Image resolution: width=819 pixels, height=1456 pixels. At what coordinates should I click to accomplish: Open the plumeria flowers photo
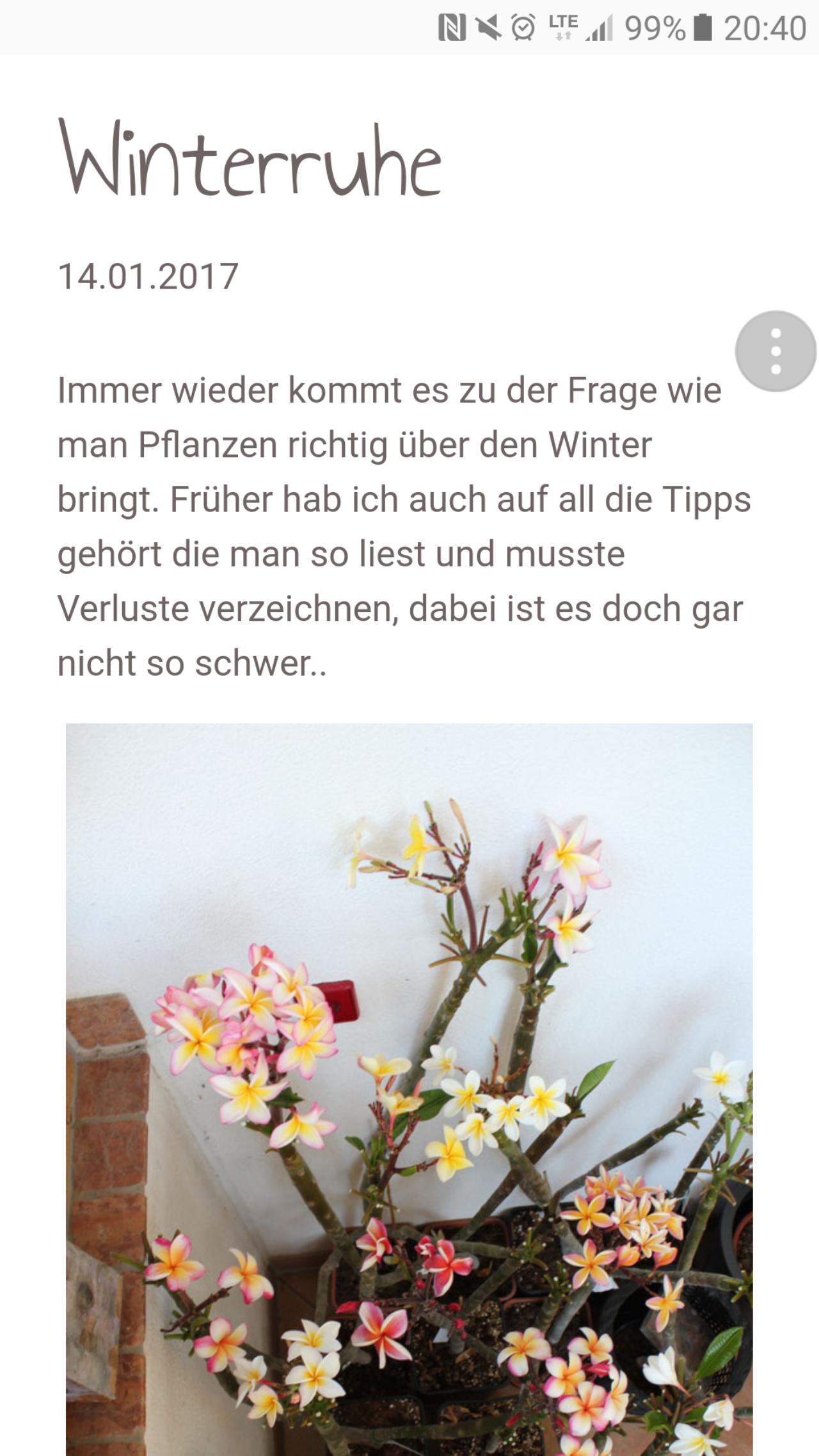[x=409, y=1089]
